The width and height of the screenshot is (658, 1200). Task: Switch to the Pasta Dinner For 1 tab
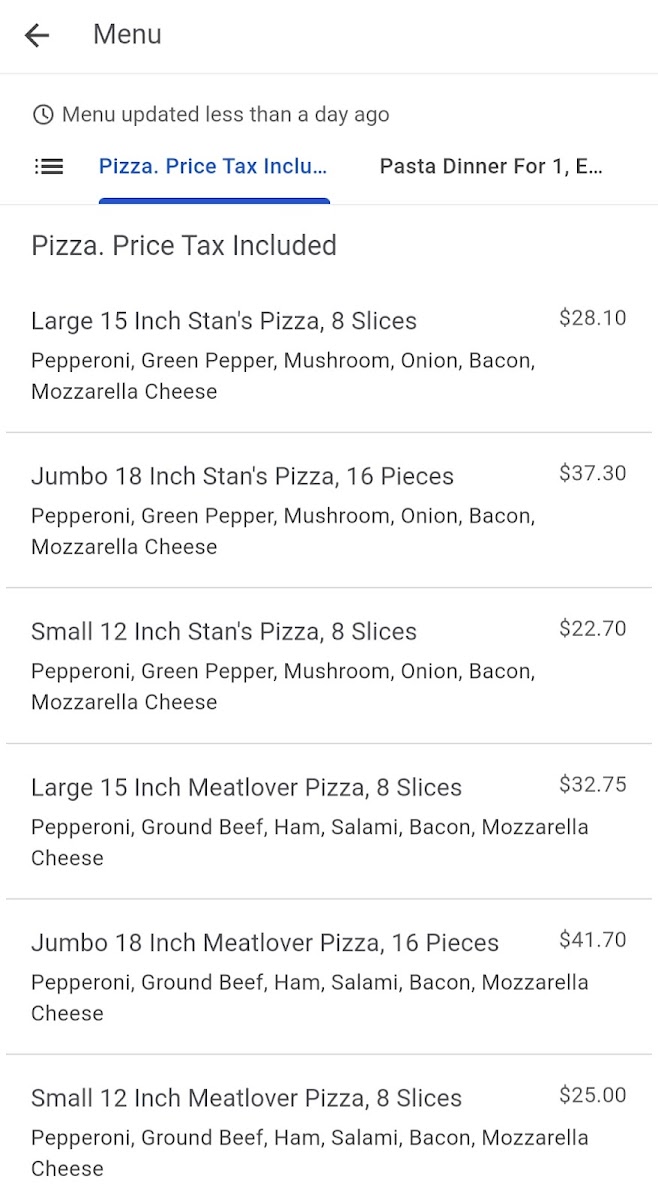[491, 167]
